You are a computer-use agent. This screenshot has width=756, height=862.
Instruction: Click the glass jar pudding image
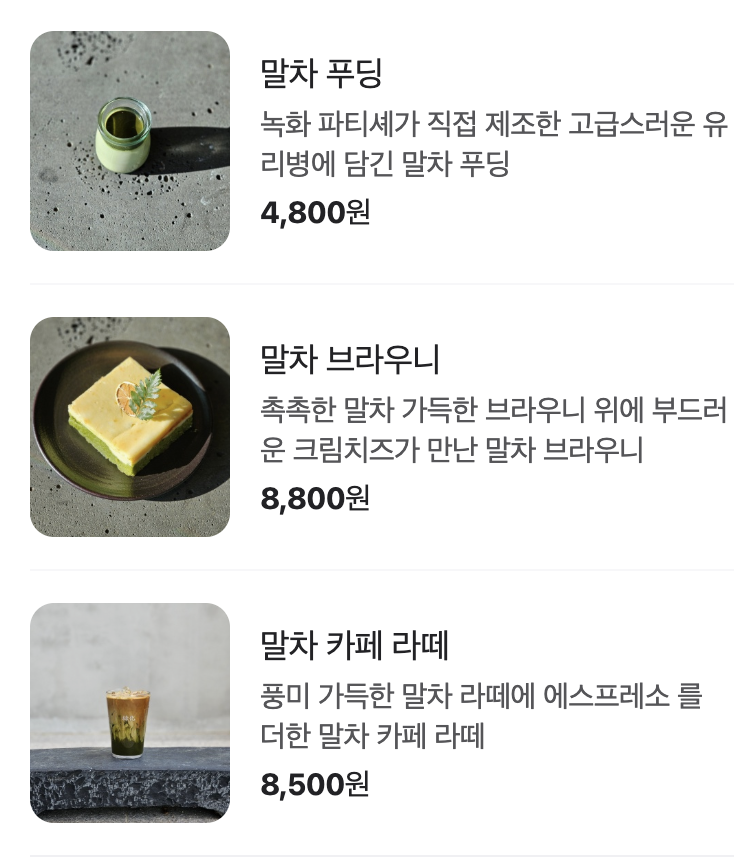(x=124, y=133)
